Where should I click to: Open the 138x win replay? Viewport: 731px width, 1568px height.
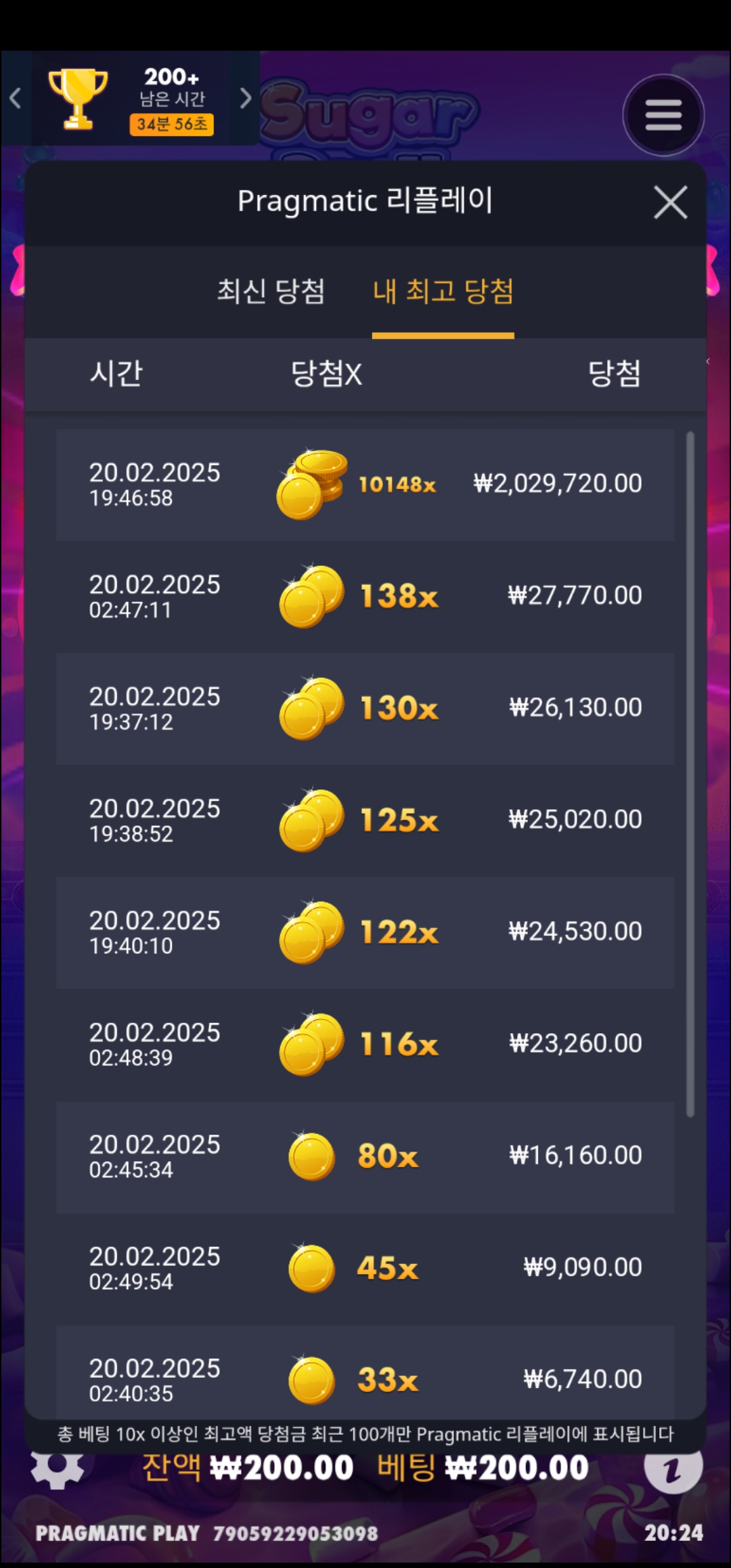[x=365, y=596]
